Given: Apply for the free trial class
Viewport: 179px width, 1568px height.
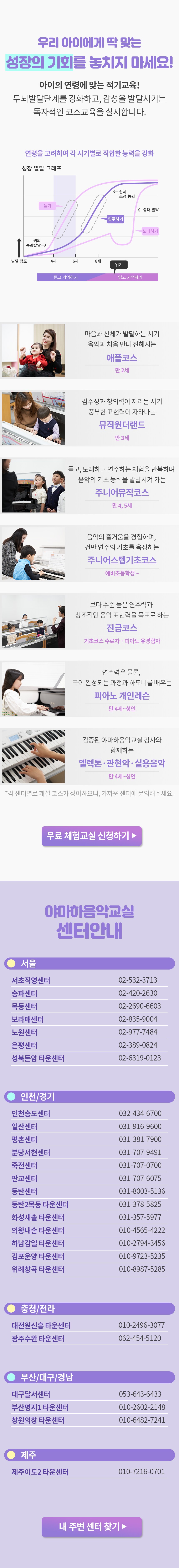Looking at the screenshot, I should click(92, 836).
